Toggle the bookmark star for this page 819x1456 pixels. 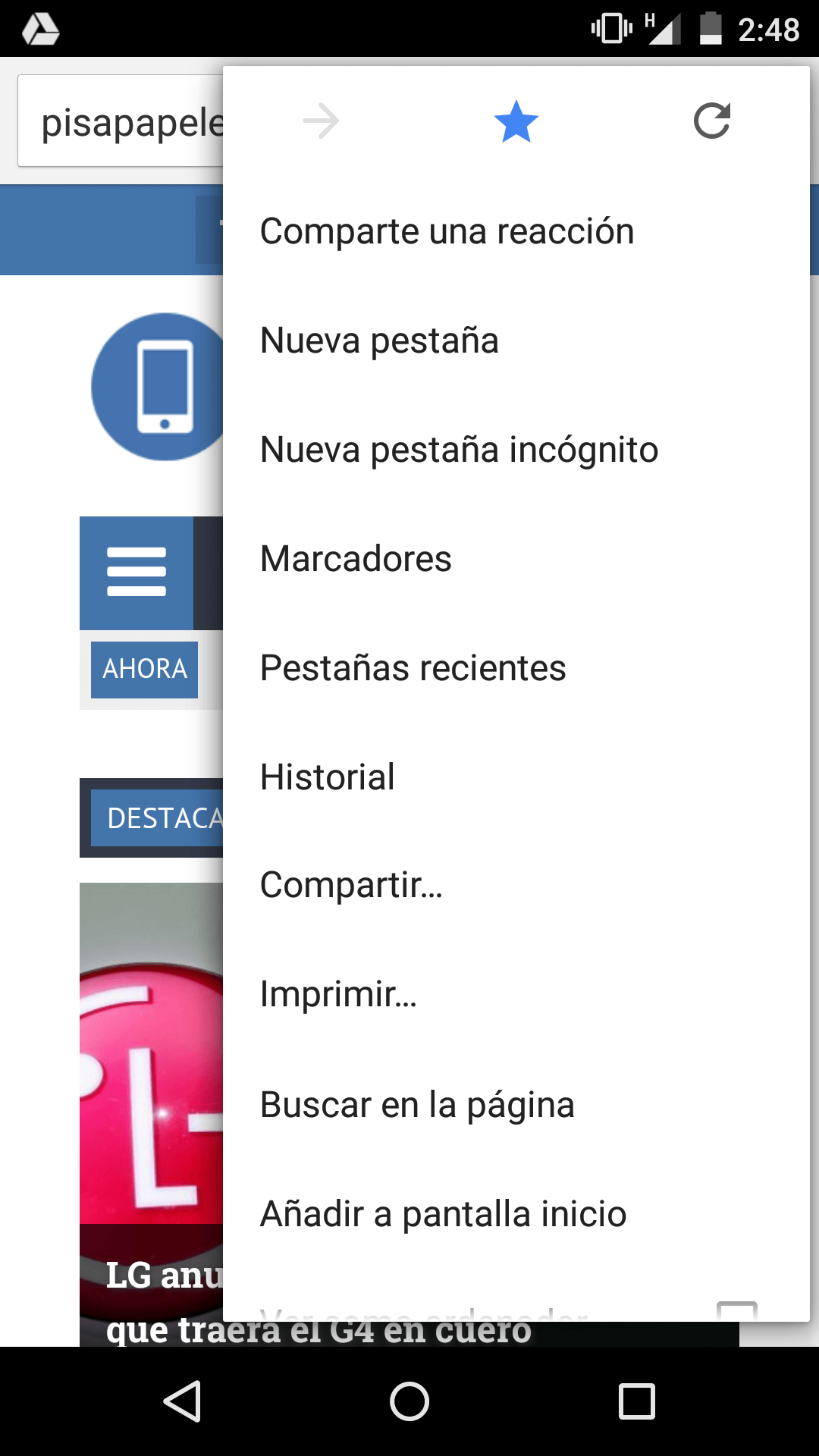click(x=516, y=121)
